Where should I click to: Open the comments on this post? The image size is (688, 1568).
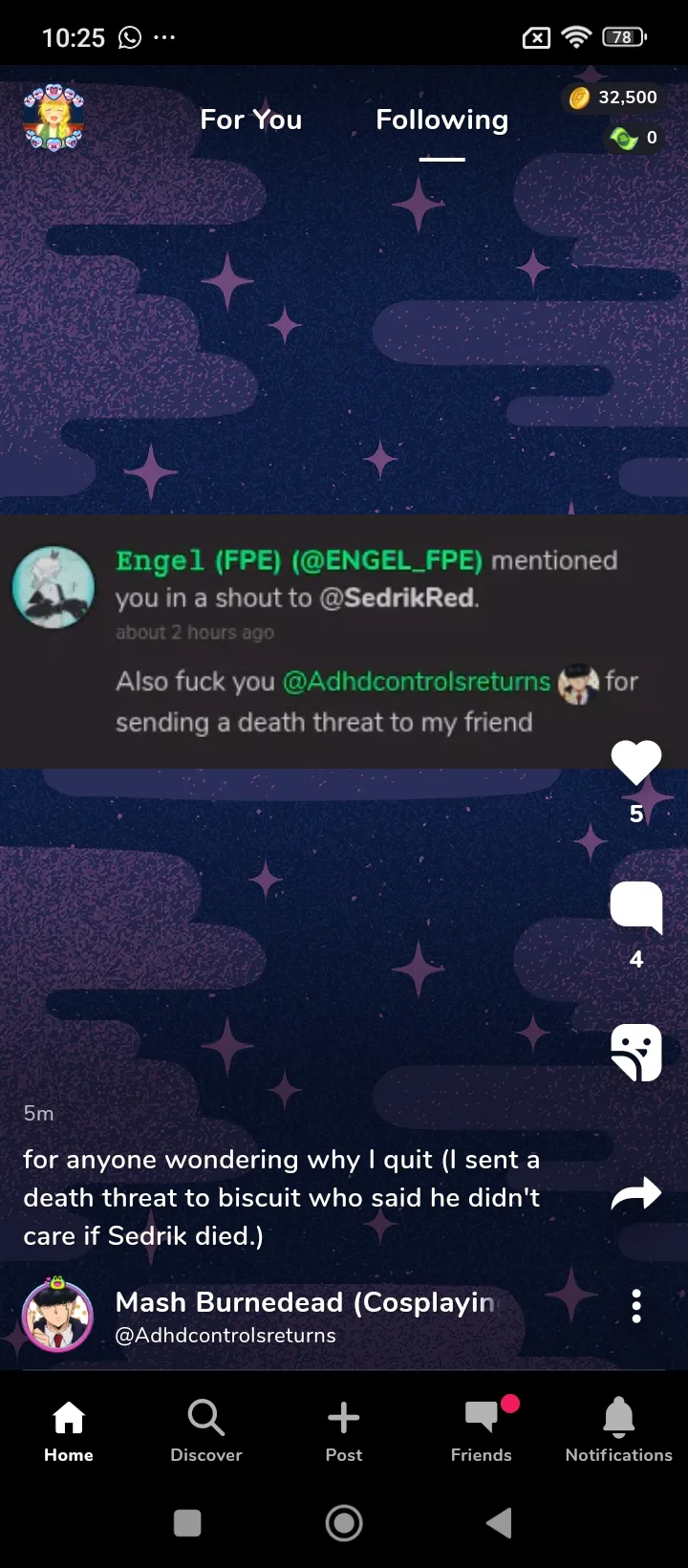click(636, 907)
